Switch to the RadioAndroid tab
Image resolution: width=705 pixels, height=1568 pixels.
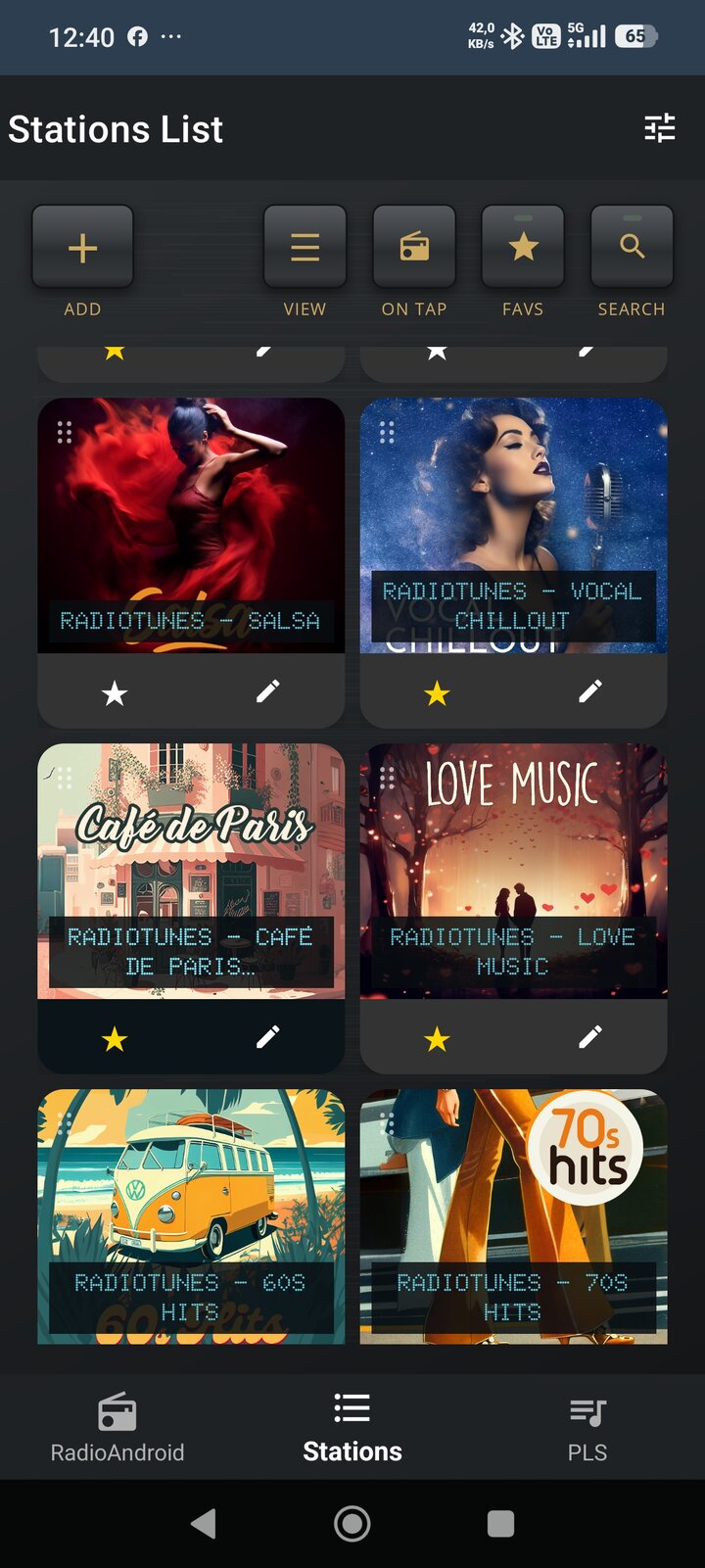[117, 1428]
